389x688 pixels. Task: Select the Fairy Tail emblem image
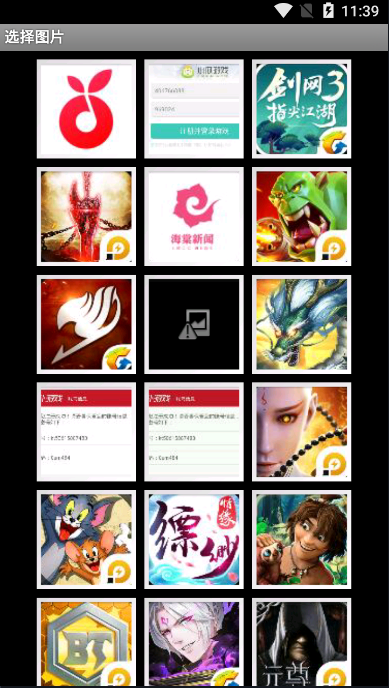(x=86, y=324)
